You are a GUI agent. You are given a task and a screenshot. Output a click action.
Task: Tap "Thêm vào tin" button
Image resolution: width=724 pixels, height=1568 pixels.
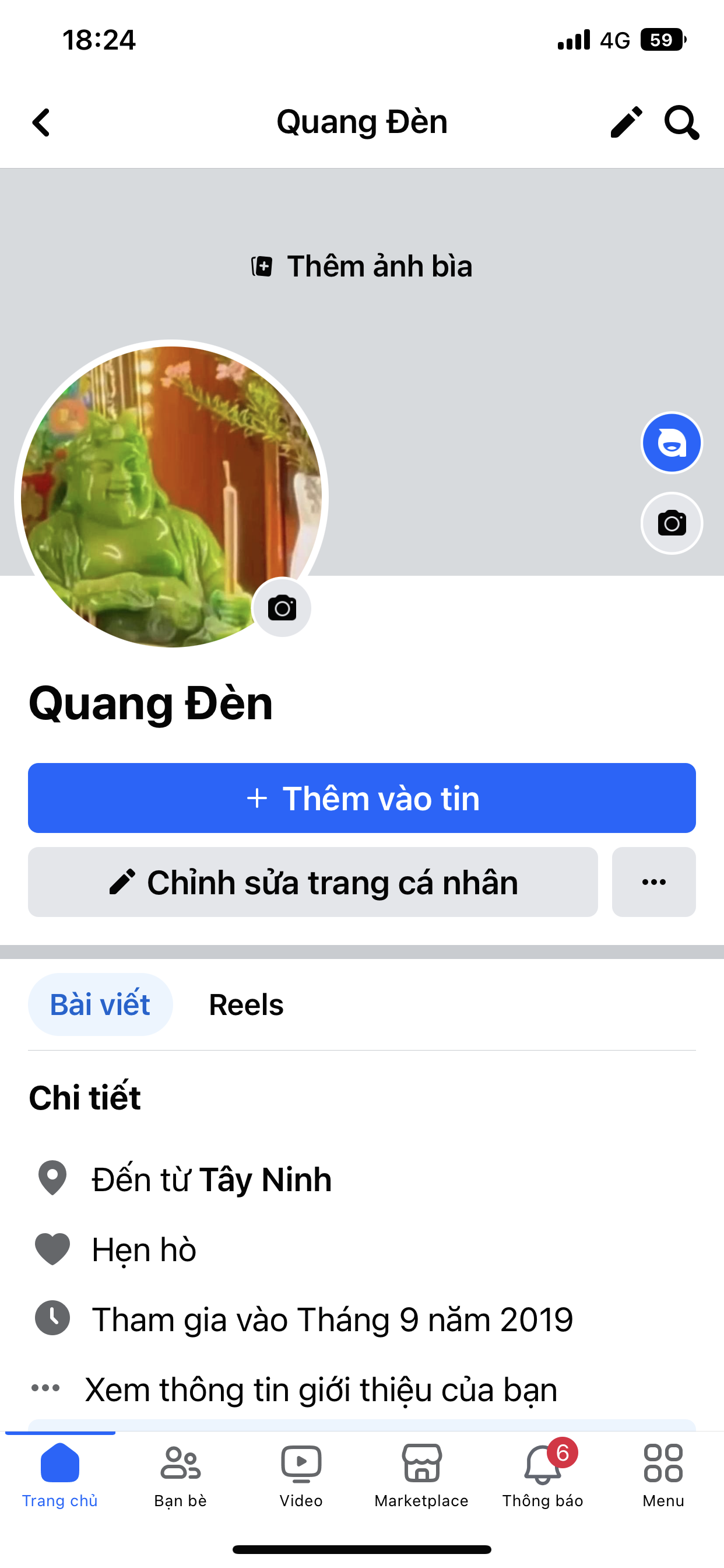tap(362, 798)
